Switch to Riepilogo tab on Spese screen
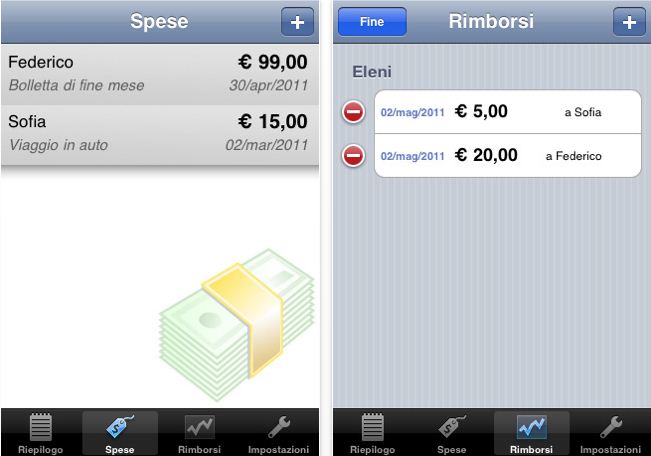This screenshot has width=651, height=456. [x=40, y=433]
